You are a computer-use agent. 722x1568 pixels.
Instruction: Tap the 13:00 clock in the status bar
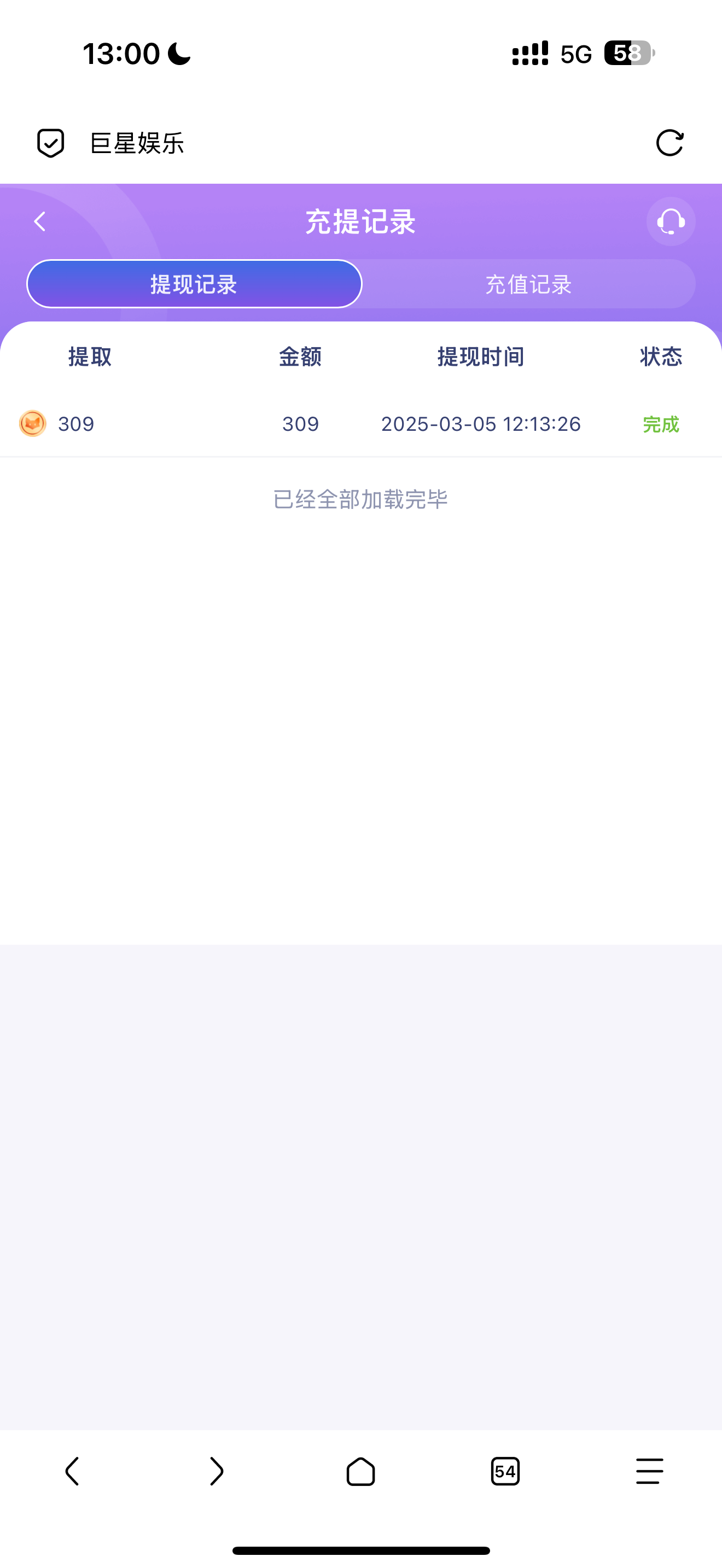click(122, 54)
